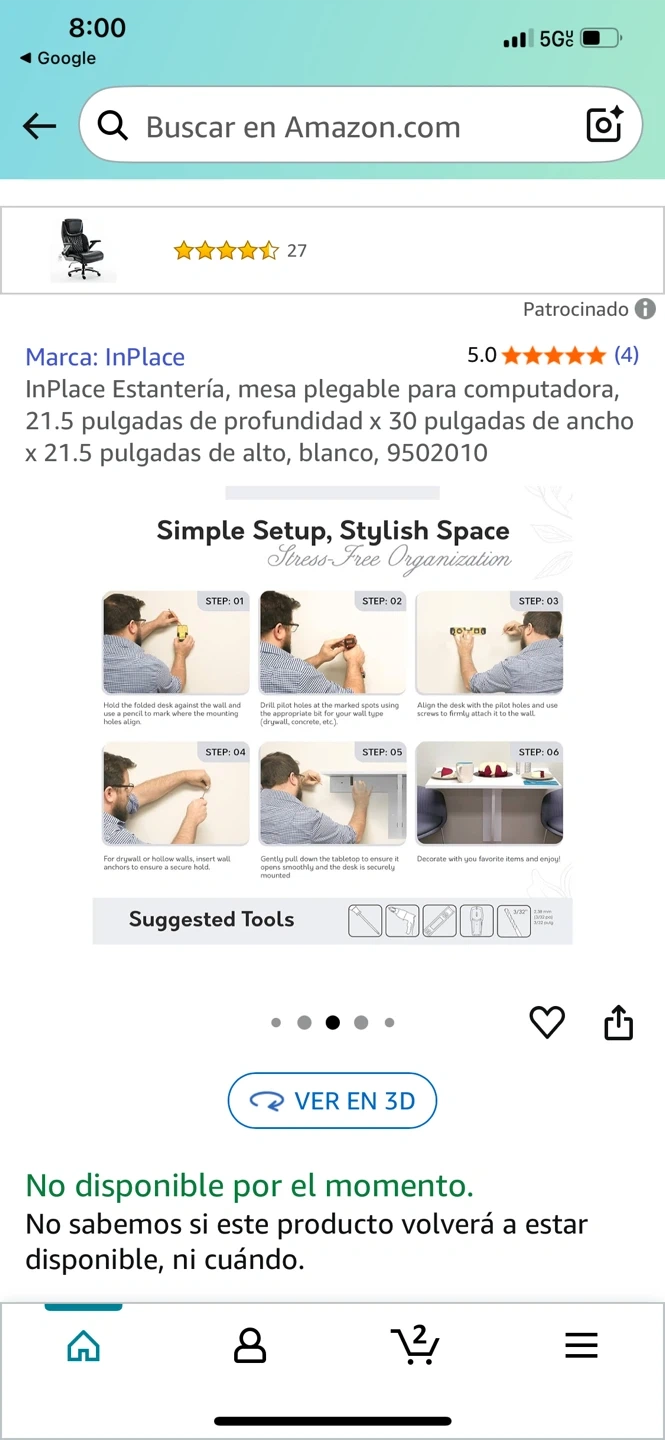Switch to the Home tab
Screen dimensions: 665x1440
pyautogui.click(x=83, y=1345)
